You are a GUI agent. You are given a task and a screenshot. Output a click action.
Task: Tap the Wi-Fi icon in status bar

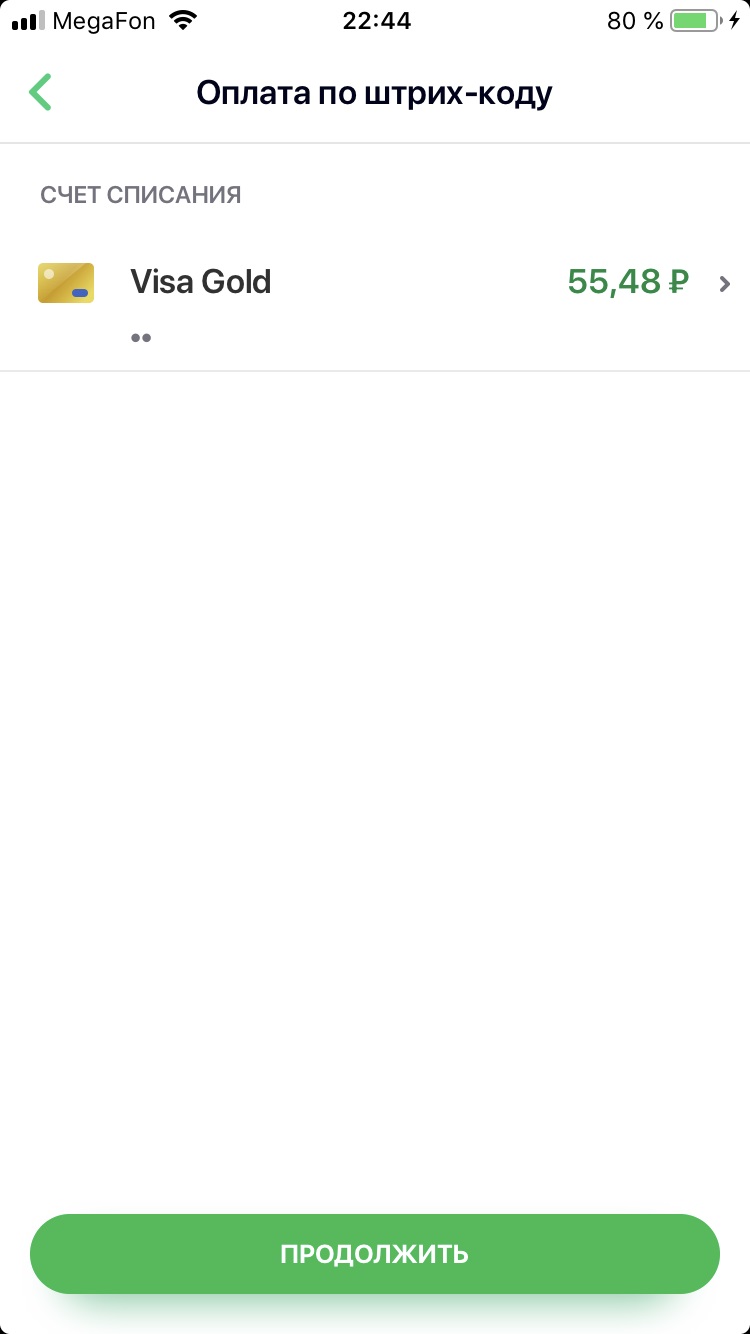(185, 19)
